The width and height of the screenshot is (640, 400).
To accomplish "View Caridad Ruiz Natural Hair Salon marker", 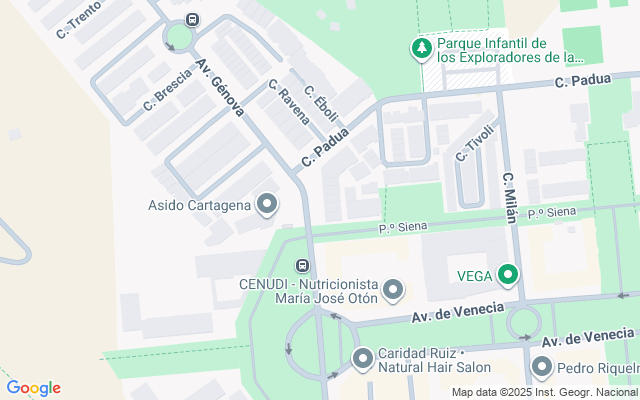I will coord(363,357).
